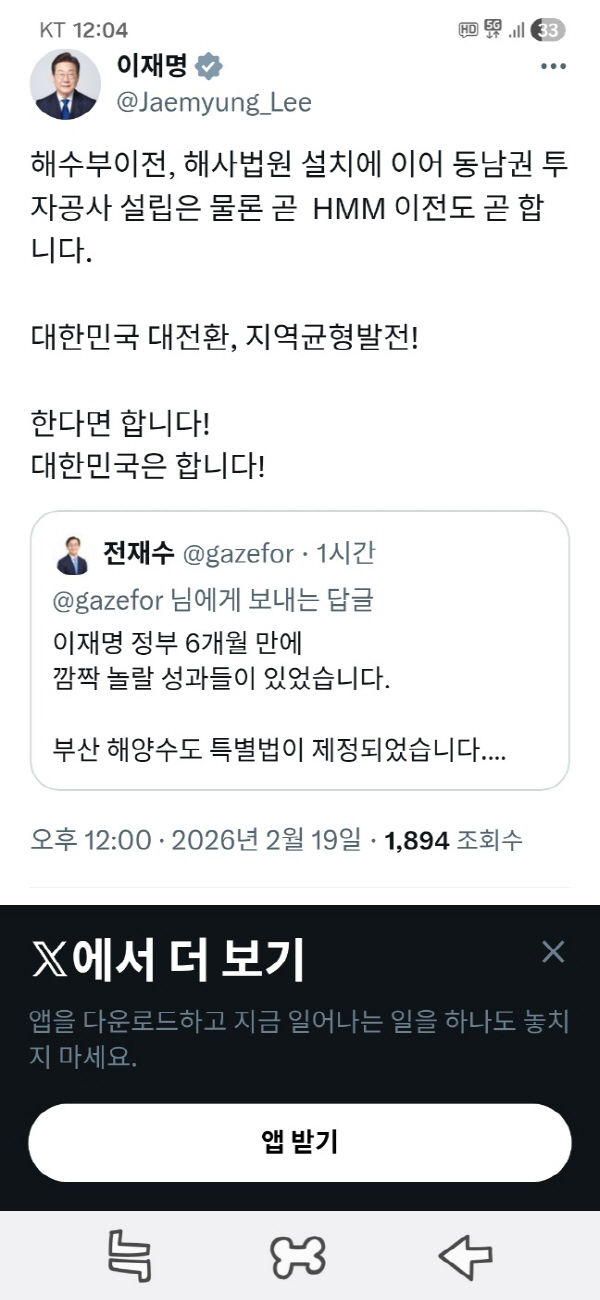
Task: Go to the system home screen
Action: click(x=298, y=1256)
